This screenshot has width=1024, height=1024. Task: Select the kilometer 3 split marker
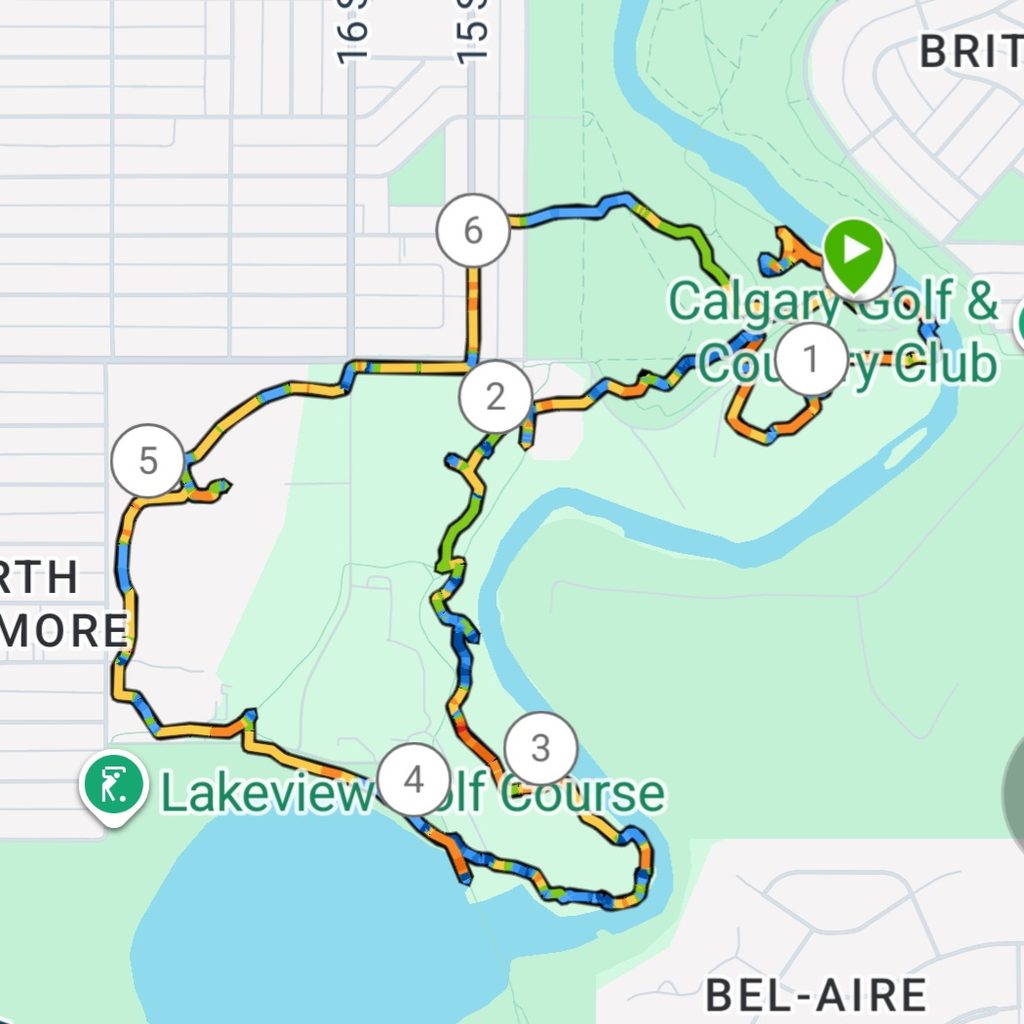[541, 748]
